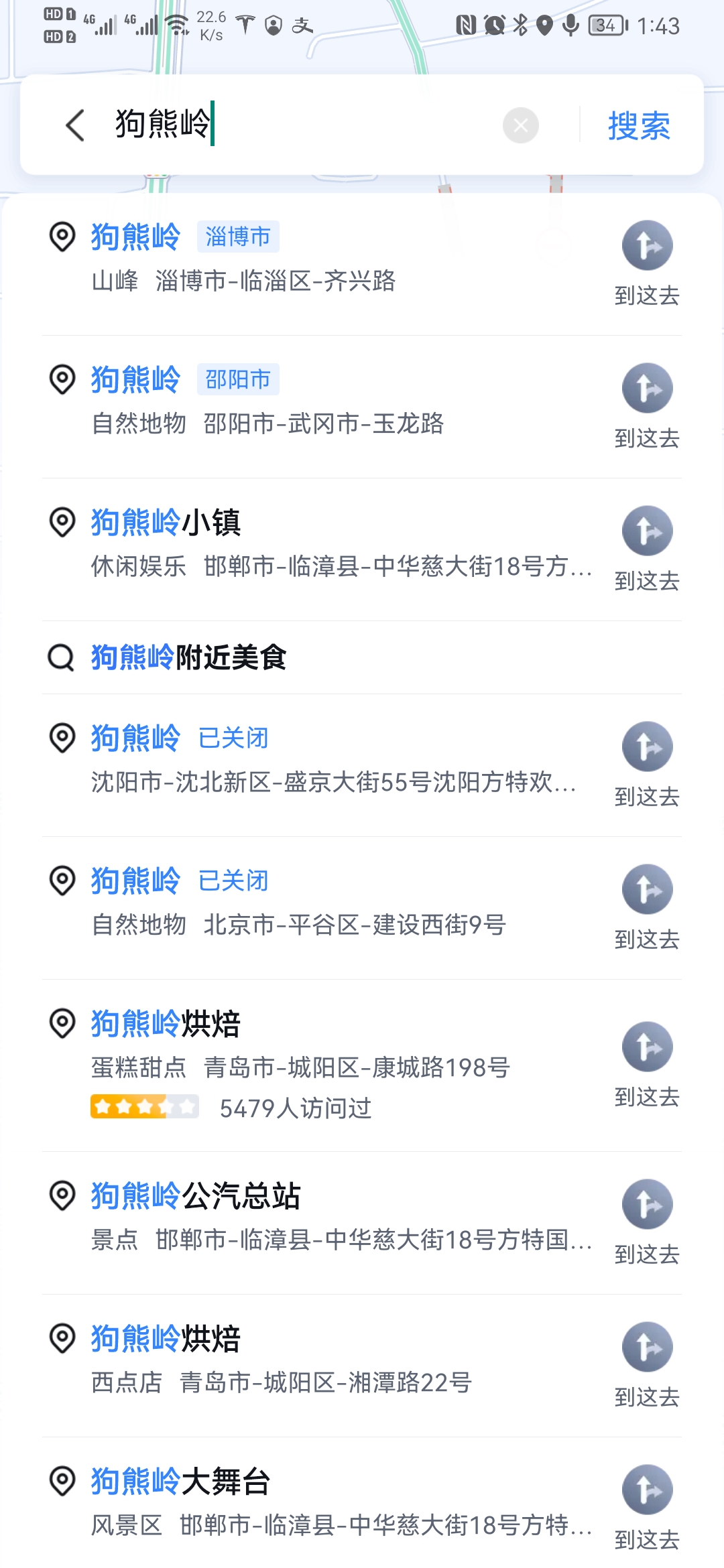Get directions to 狗熊岭小镇
This screenshot has width=724, height=1568.
pyautogui.click(x=647, y=547)
